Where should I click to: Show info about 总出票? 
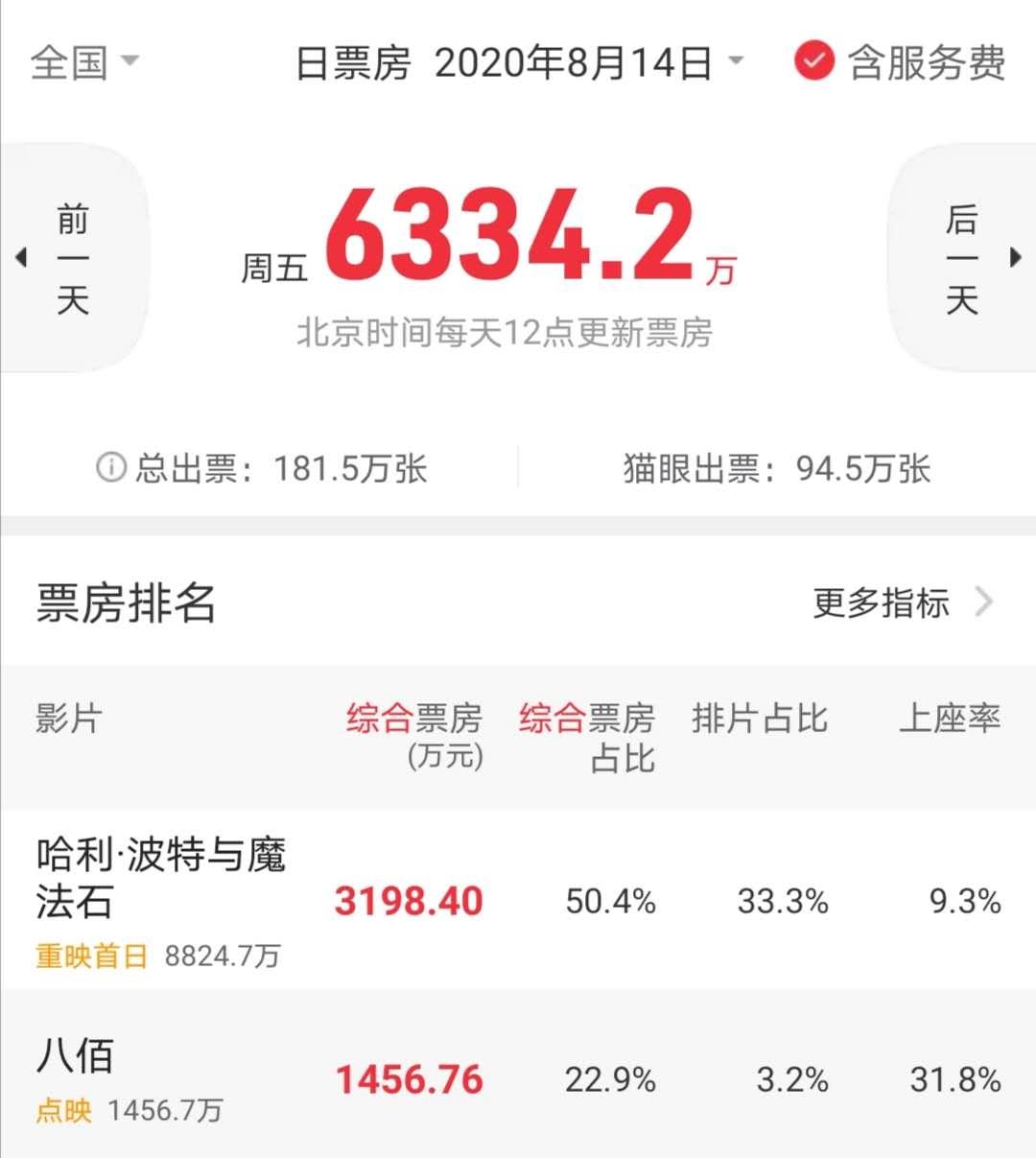[111, 468]
